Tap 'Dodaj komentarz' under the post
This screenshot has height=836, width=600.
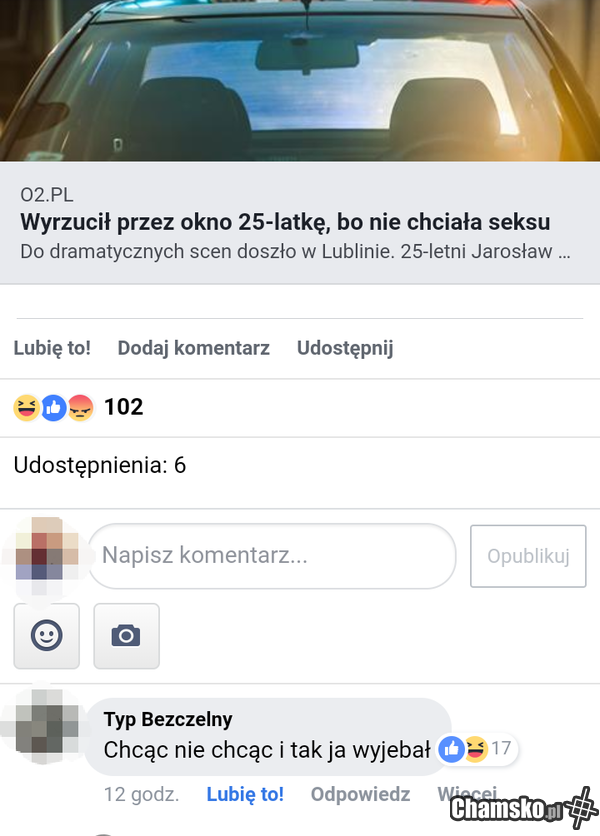[193, 348]
